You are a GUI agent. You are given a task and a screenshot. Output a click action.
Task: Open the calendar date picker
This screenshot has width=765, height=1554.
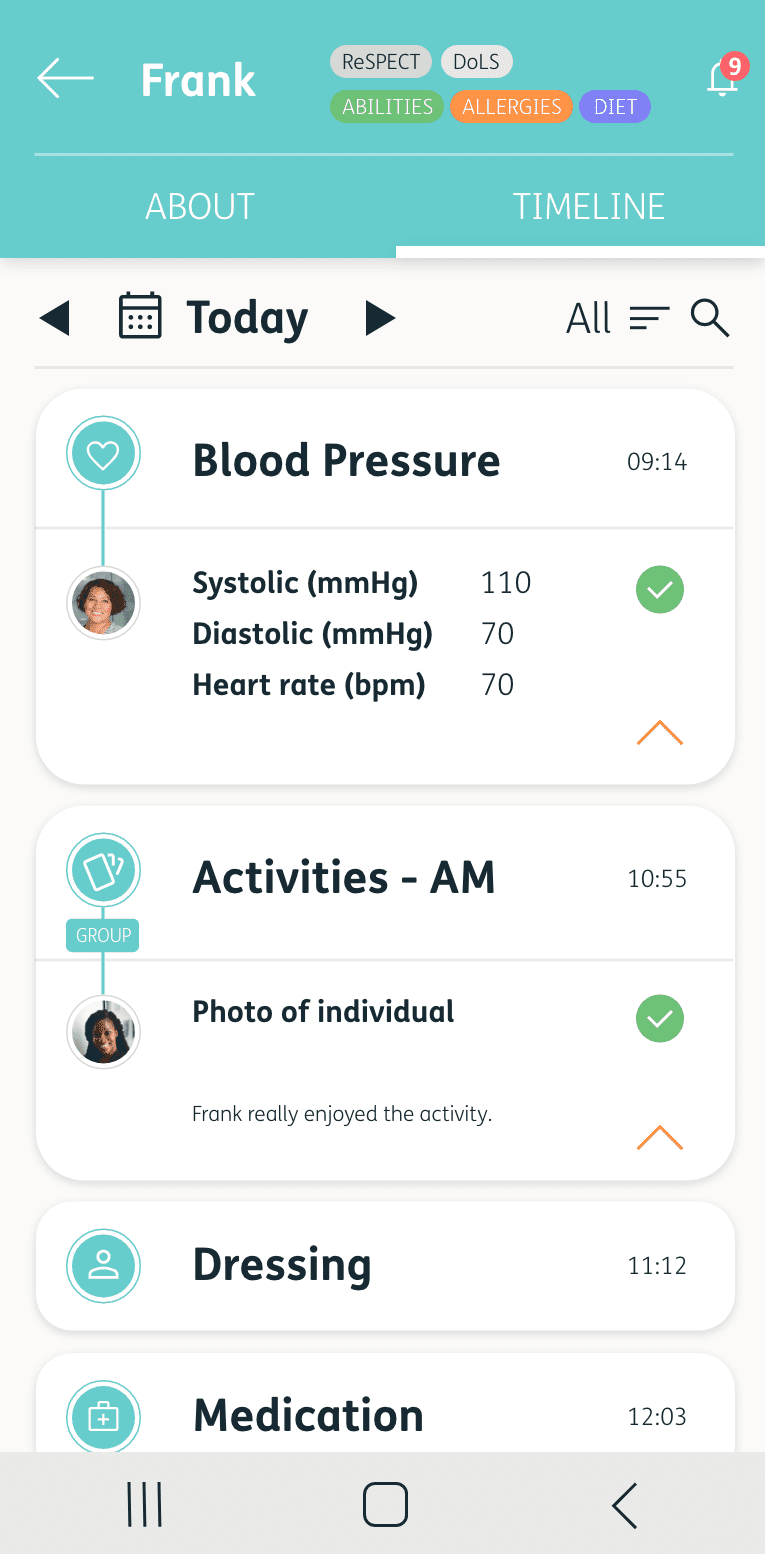point(140,316)
